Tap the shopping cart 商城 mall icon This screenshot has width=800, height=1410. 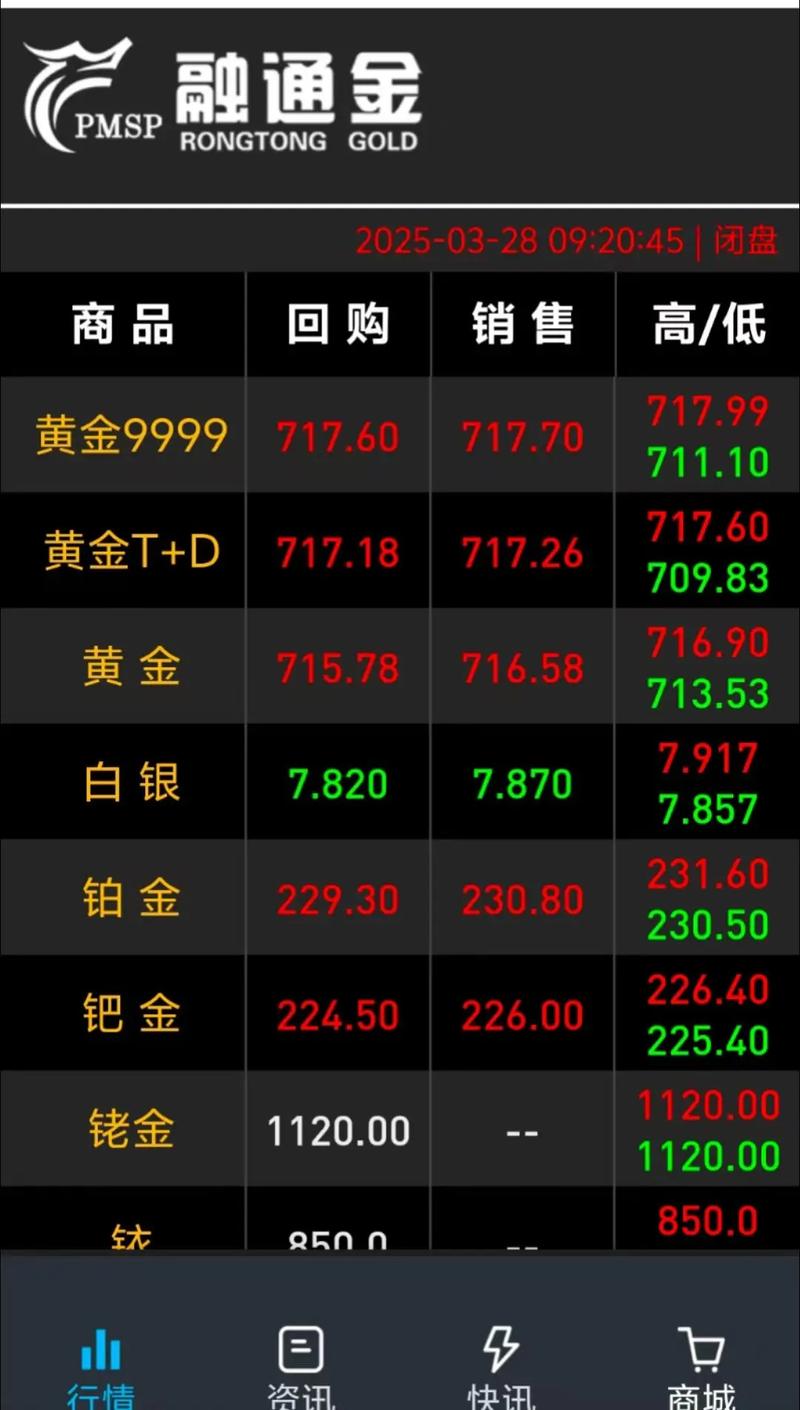(700, 1347)
